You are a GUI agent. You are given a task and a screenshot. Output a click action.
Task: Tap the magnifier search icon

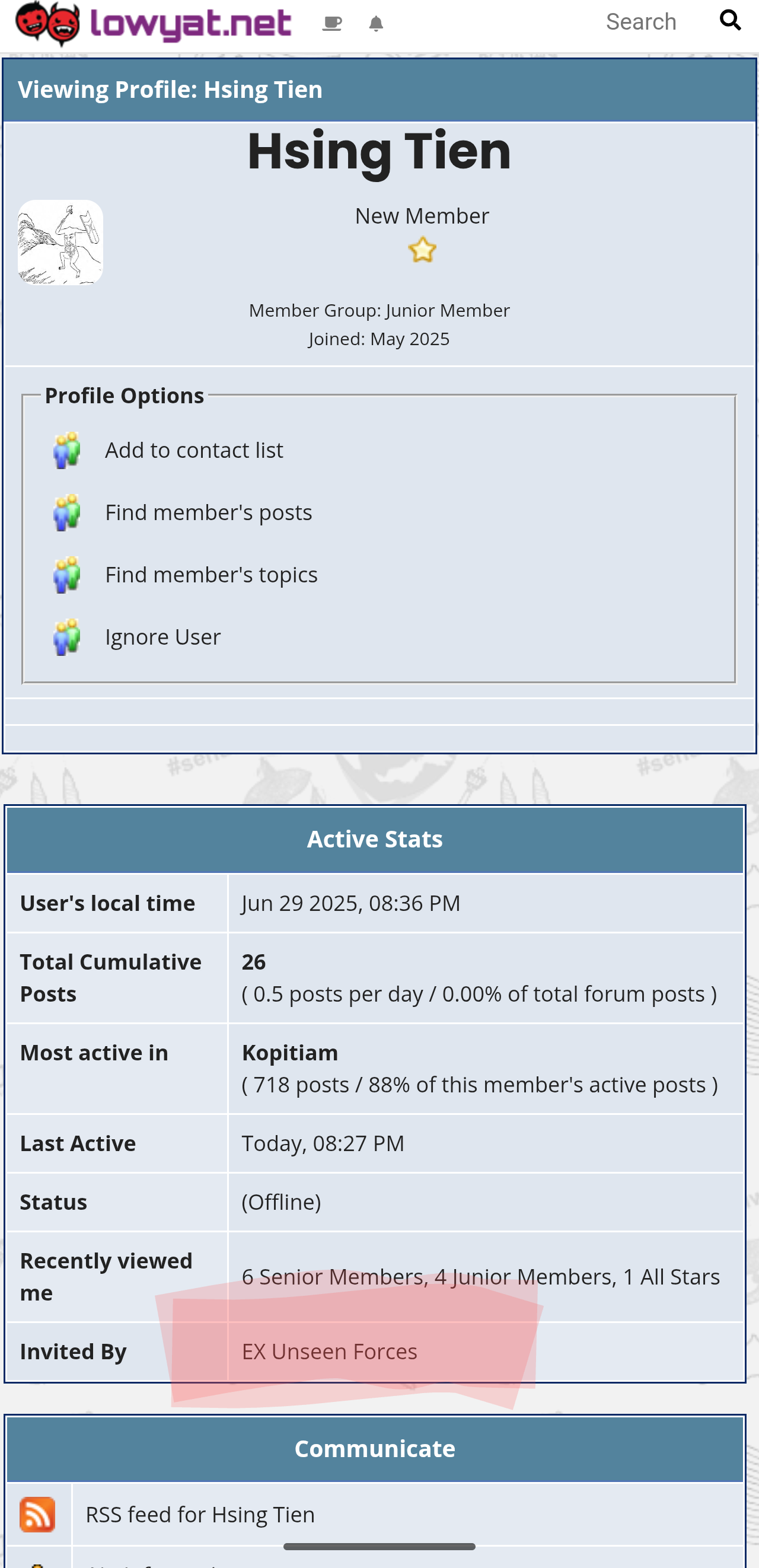click(731, 21)
